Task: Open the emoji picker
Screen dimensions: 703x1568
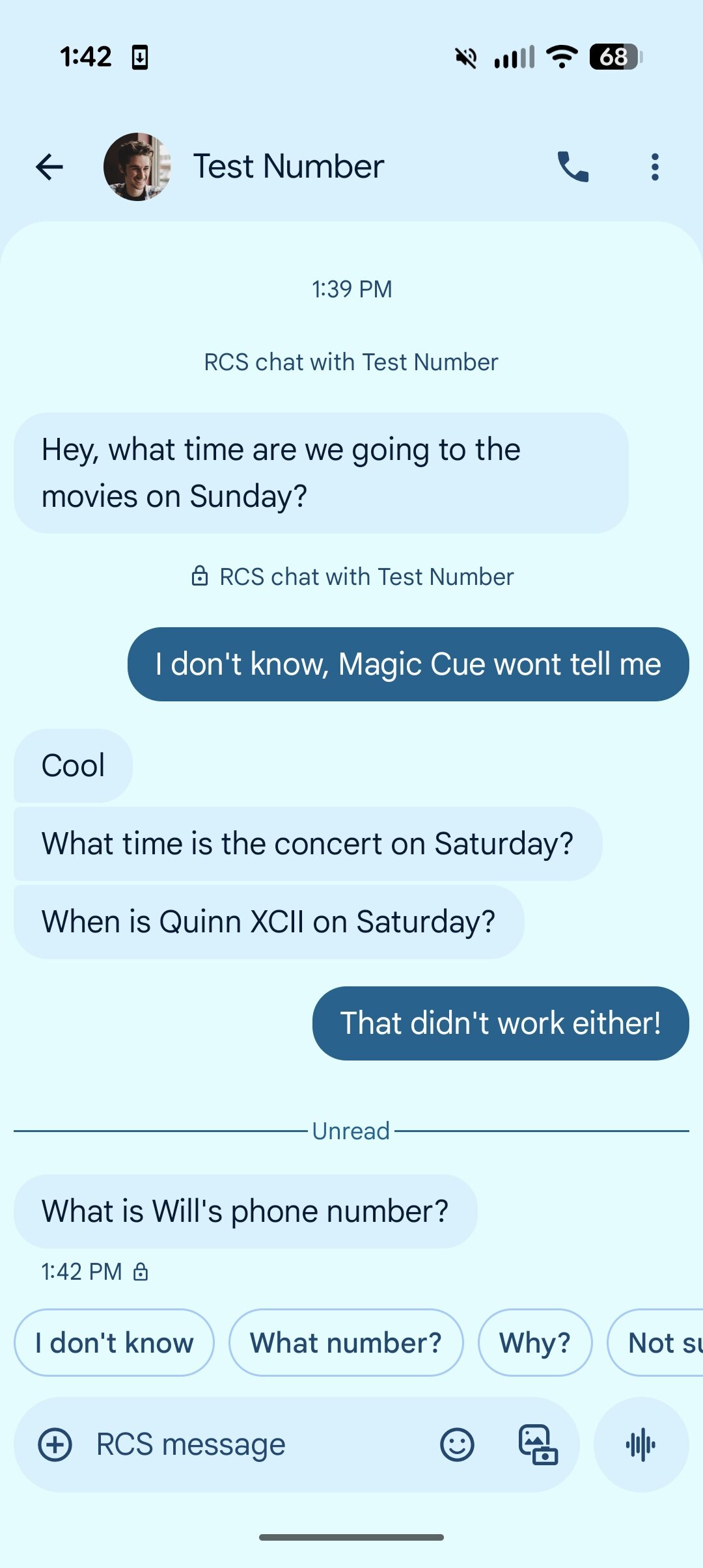Action: (456, 1444)
